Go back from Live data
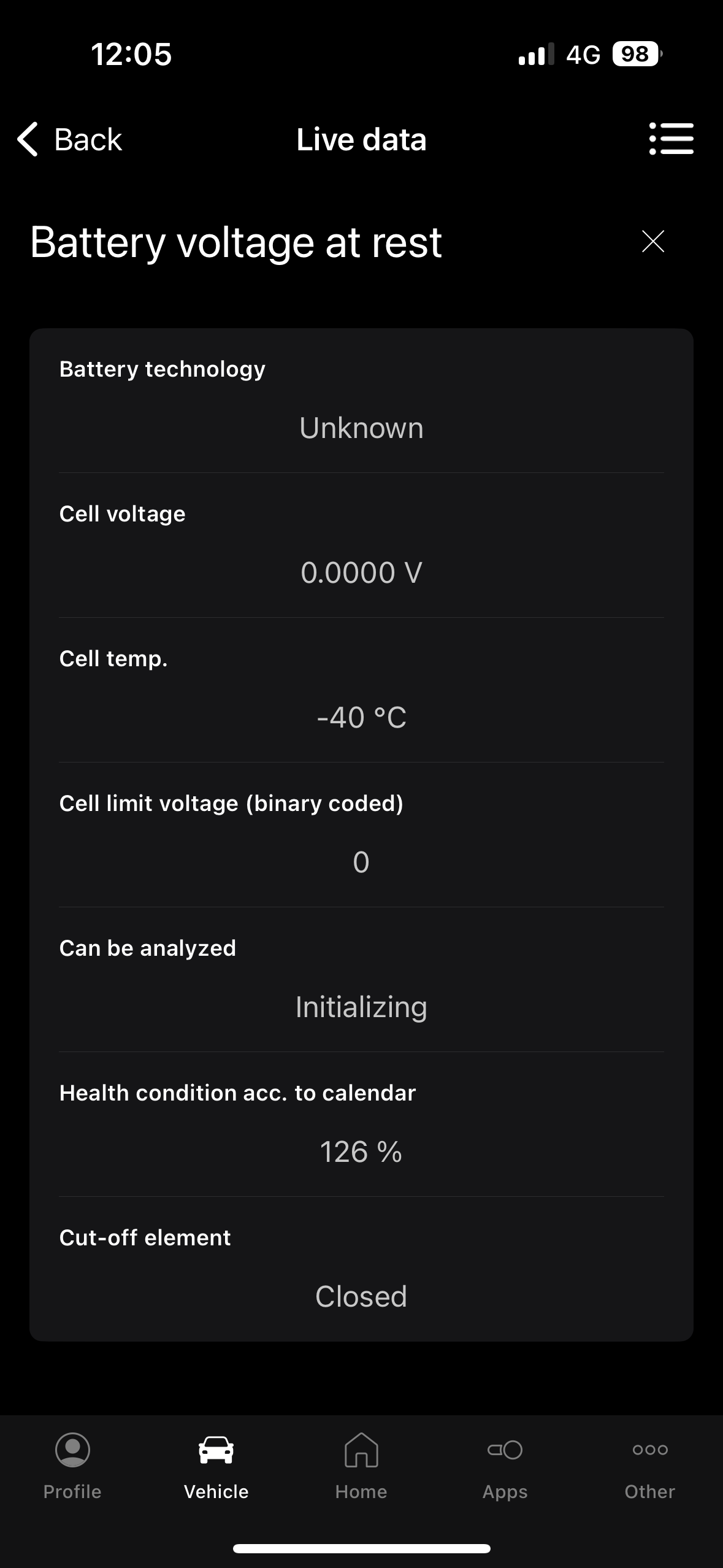This screenshot has height=1568, width=723. pyautogui.click(x=69, y=139)
